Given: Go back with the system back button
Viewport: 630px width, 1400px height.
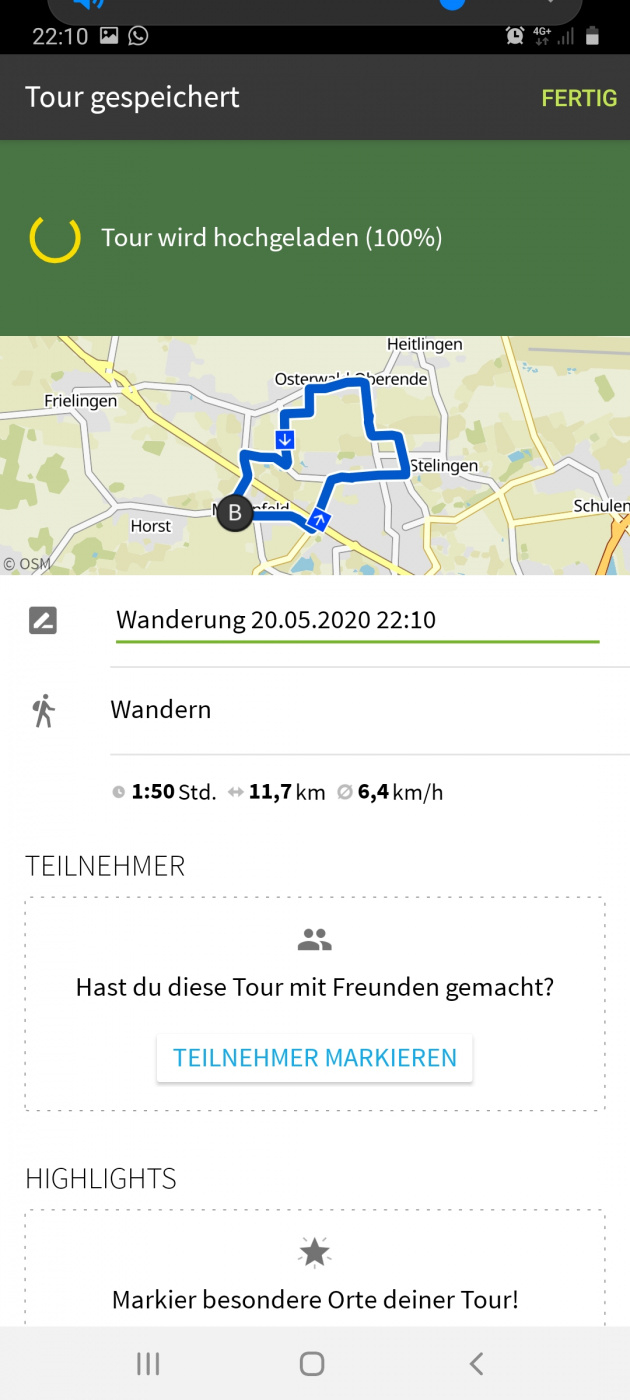Looking at the screenshot, I should tap(476, 1363).
